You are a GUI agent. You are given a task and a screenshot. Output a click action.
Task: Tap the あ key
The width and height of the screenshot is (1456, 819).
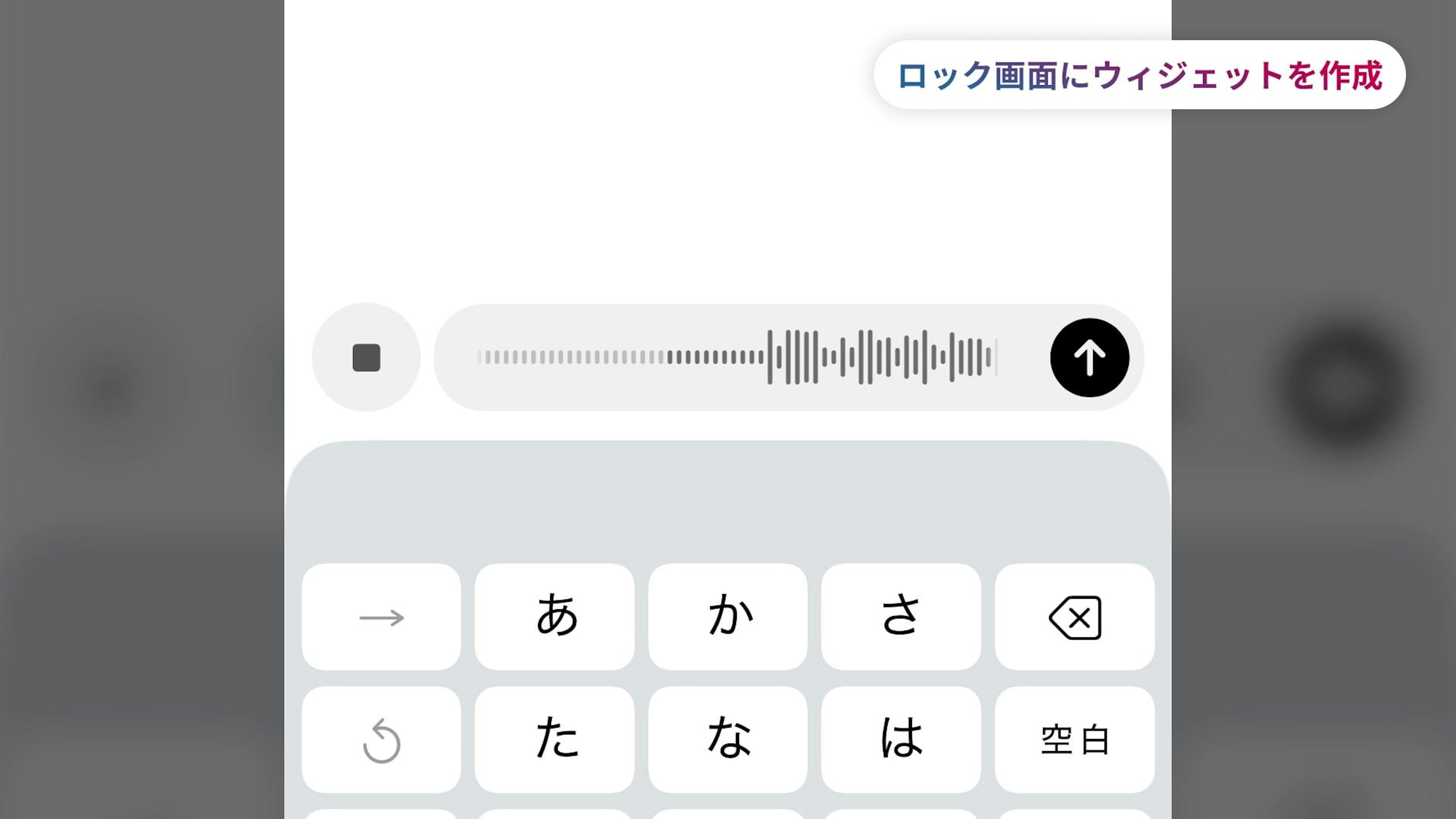pyautogui.click(x=554, y=617)
